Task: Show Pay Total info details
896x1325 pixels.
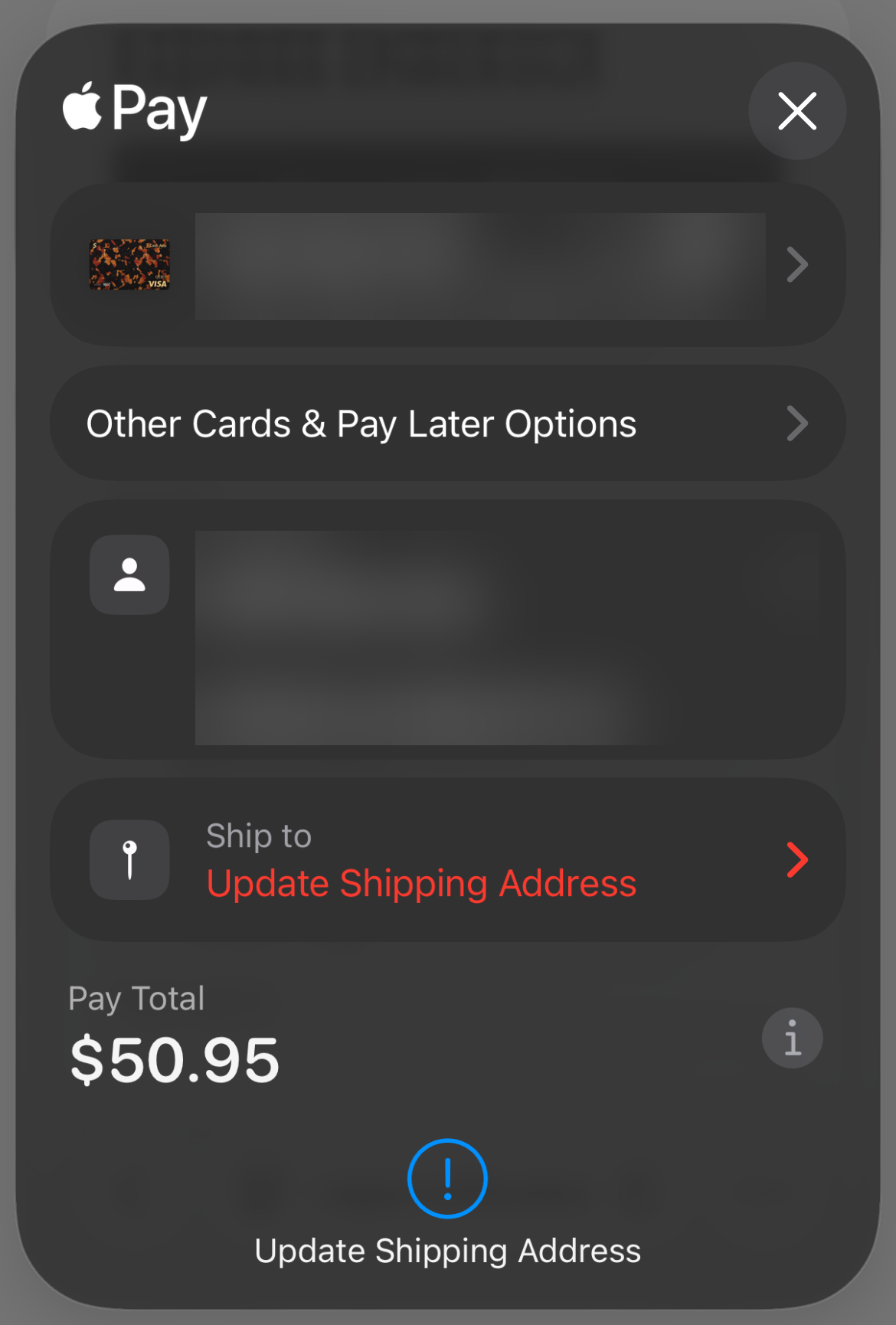Action: [x=793, y=1038]
